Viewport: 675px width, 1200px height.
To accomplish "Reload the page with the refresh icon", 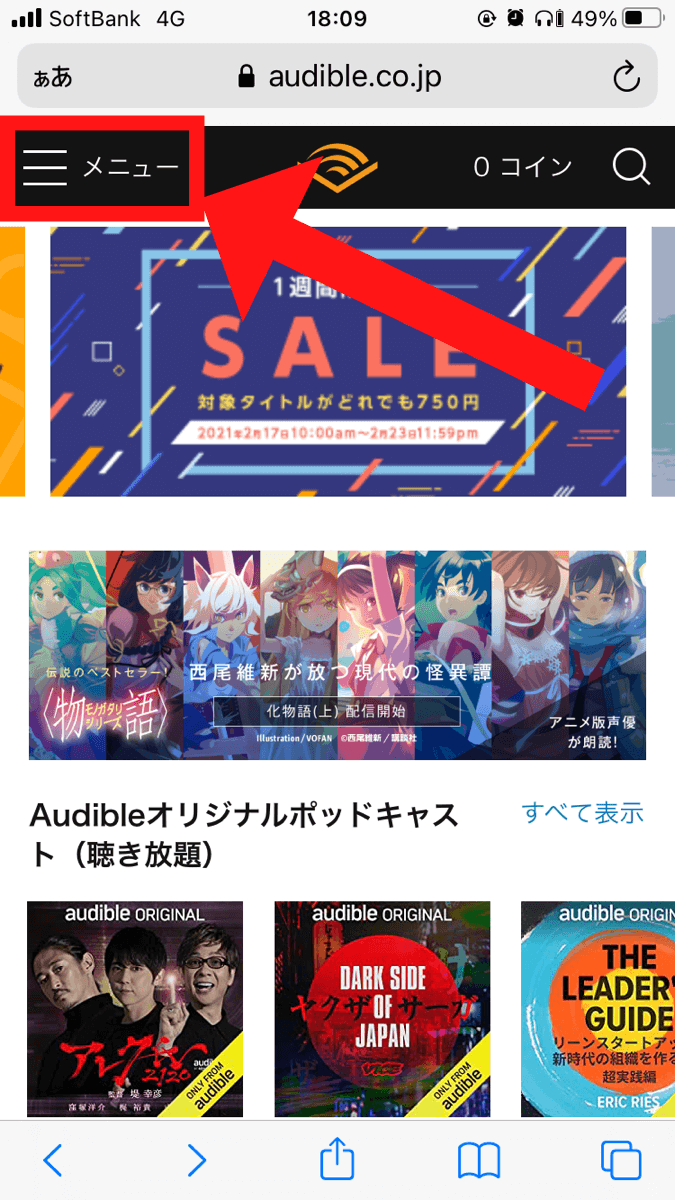I will point(626,77).
